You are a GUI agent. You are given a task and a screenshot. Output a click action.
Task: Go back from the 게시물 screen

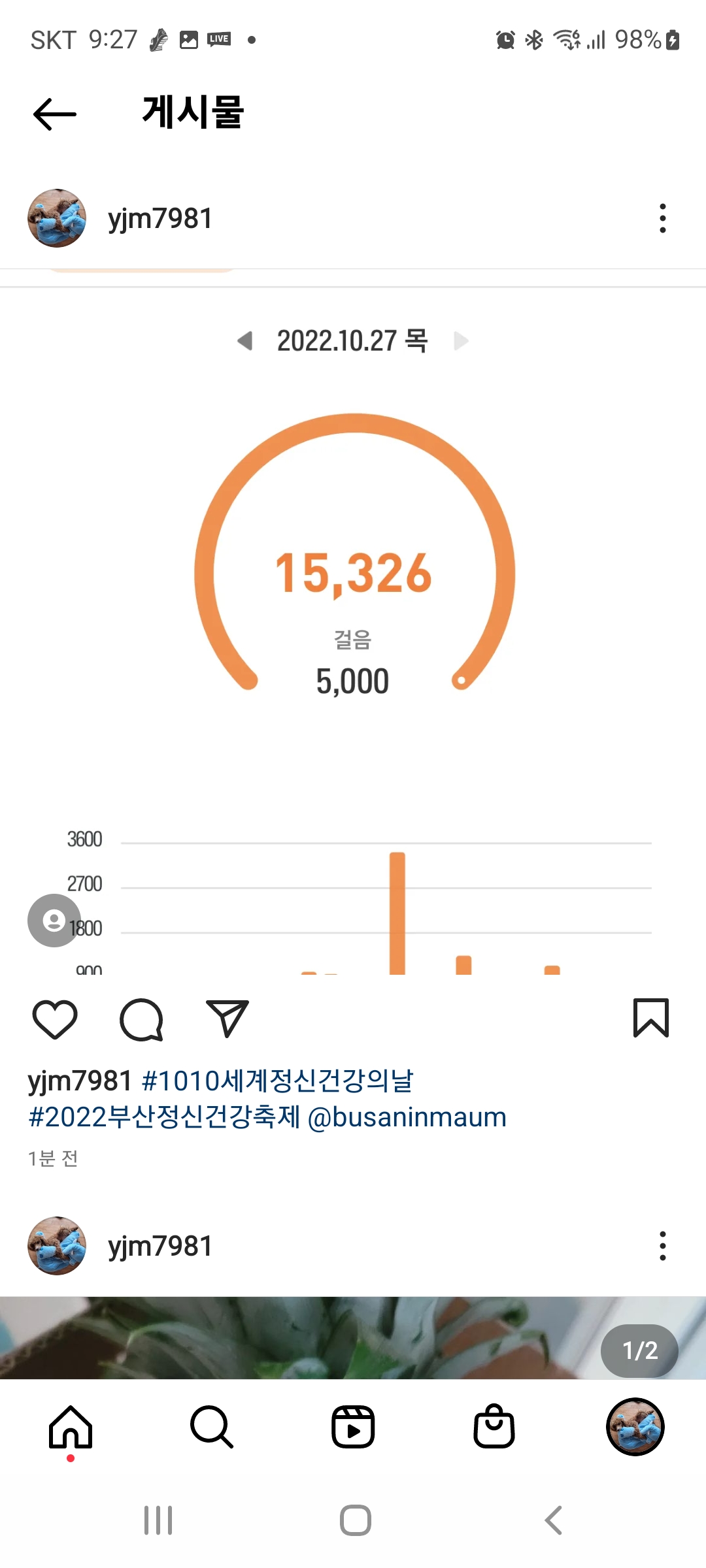coord(55,114)
